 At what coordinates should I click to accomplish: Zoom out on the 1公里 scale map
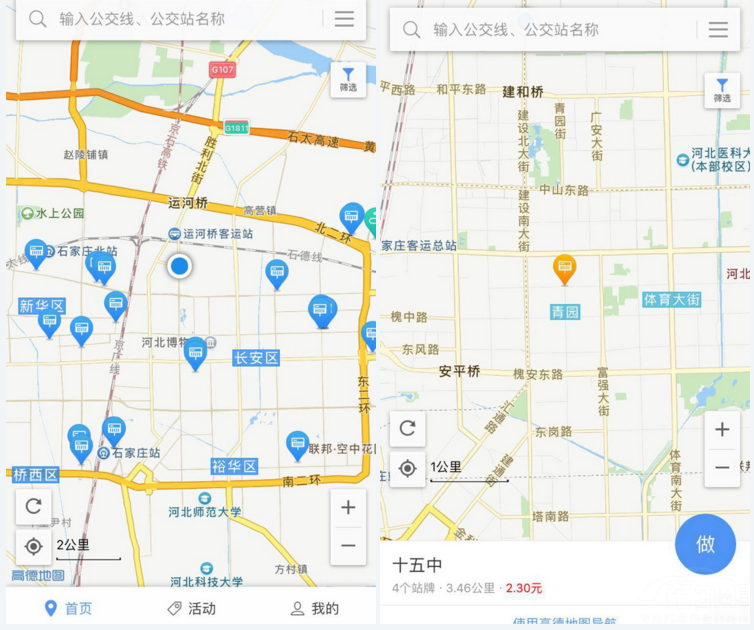(x=722, y=468)
